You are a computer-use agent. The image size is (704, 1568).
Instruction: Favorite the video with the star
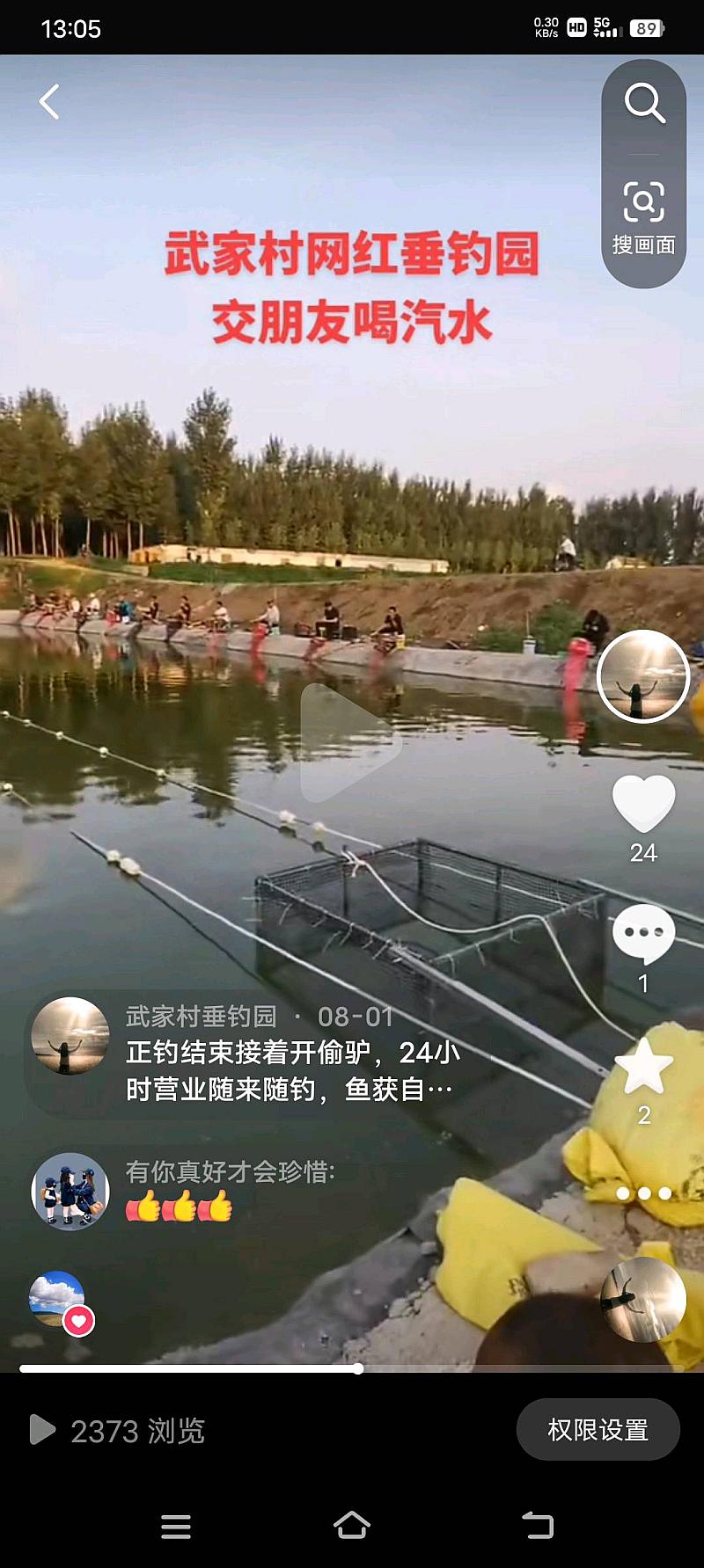643,1066
